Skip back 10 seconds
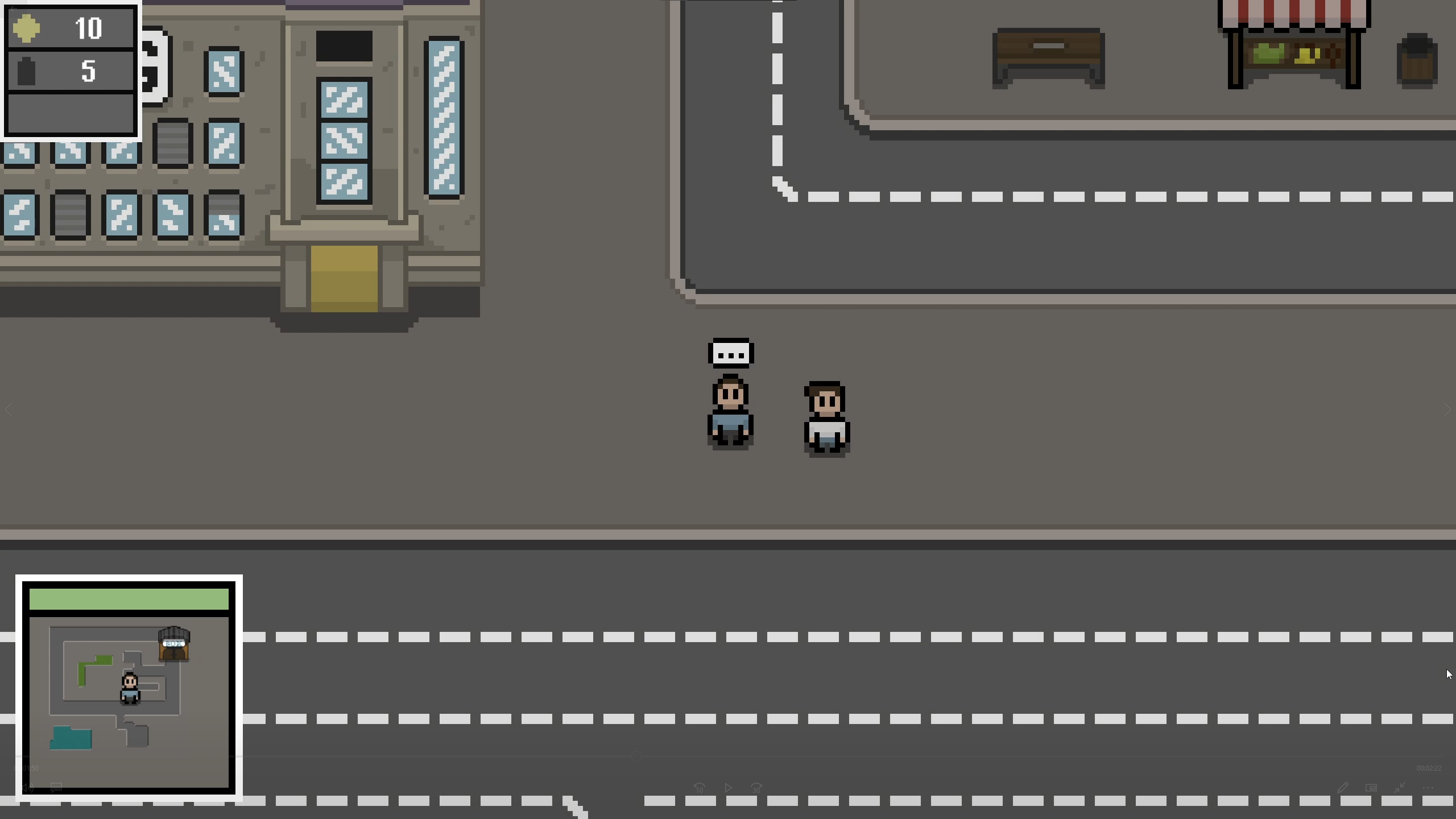 point(700,788)
